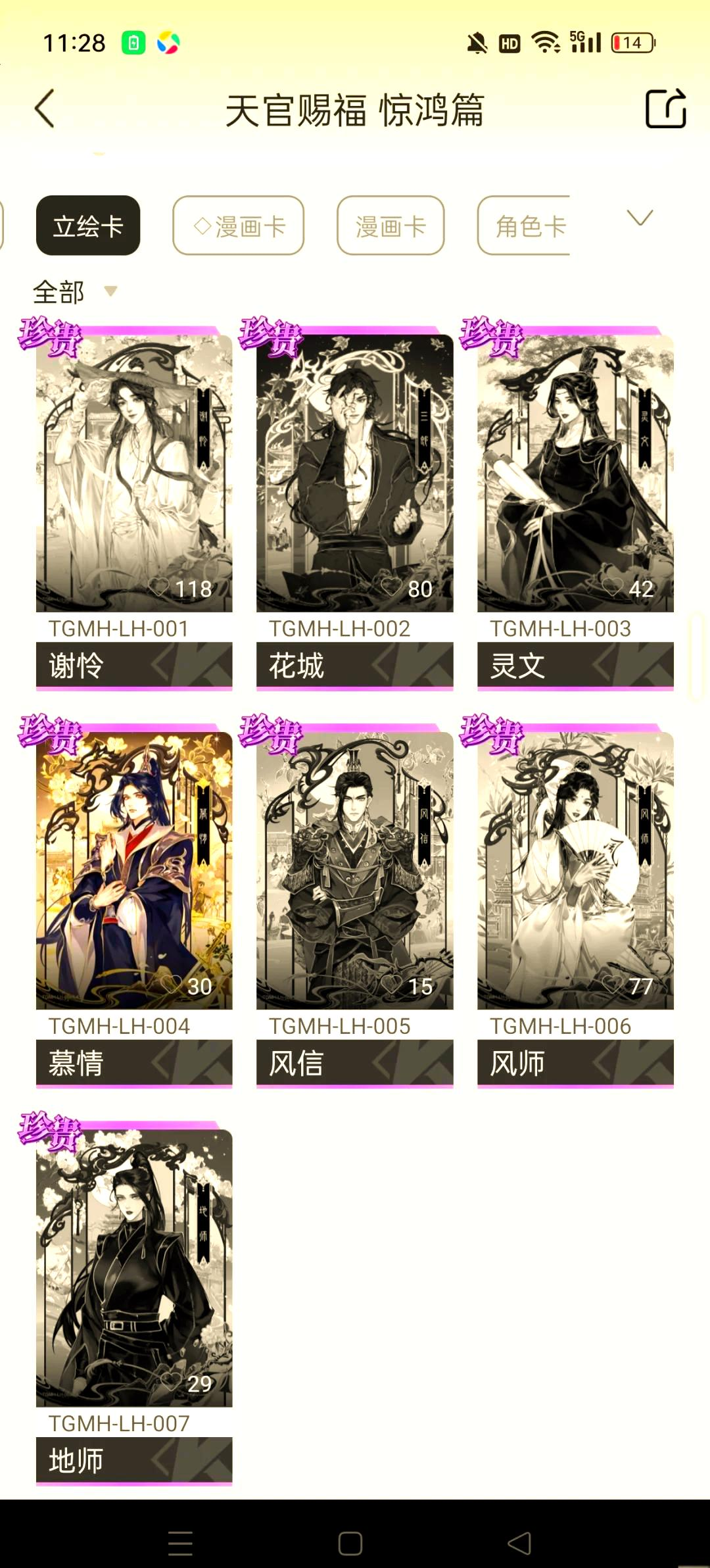
Task: Go back using the top-left arrow
Action: pos(45,109)
